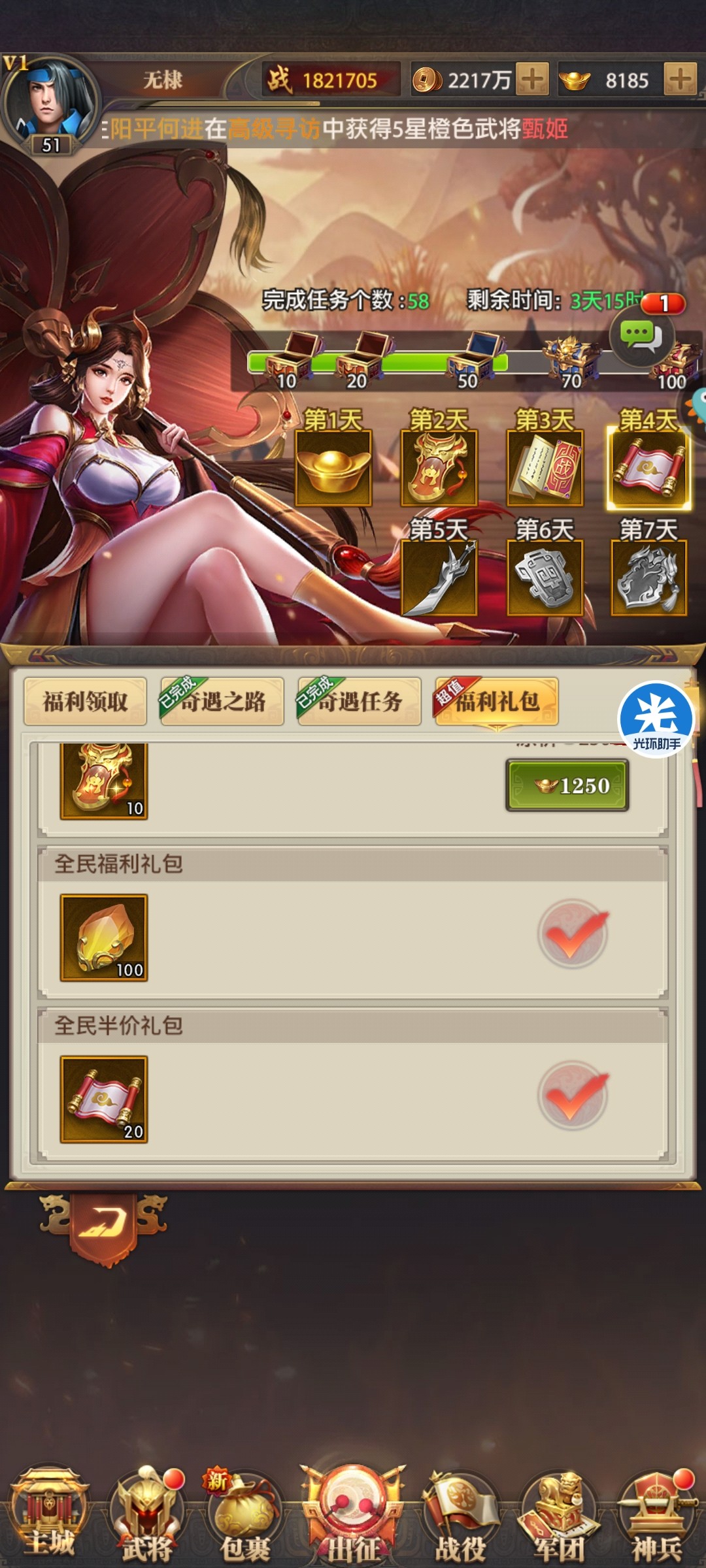706x1568 pixels.
Task: Open the 武将 generals section
Action: tap(146, 1516)
